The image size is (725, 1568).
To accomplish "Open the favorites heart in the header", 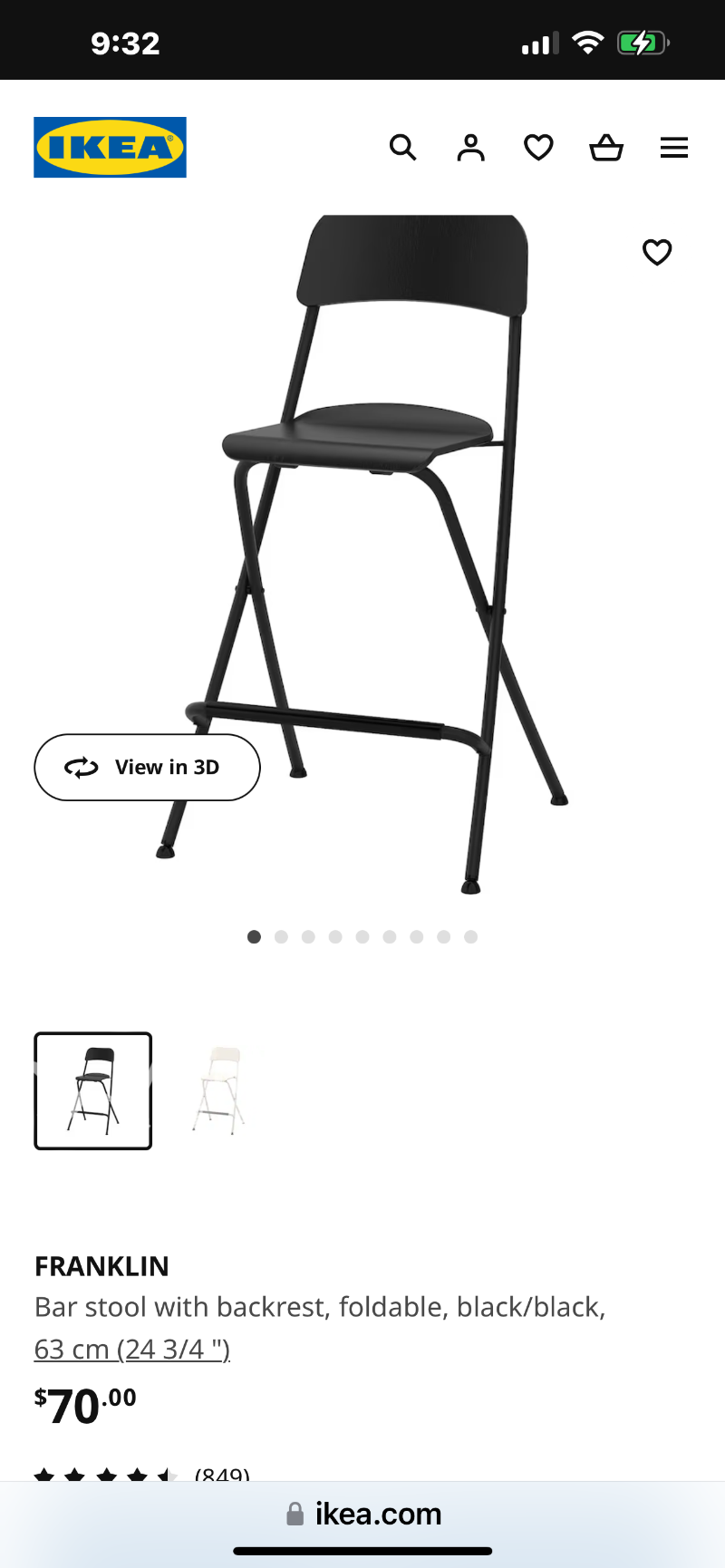I will (x=538, y=147).
